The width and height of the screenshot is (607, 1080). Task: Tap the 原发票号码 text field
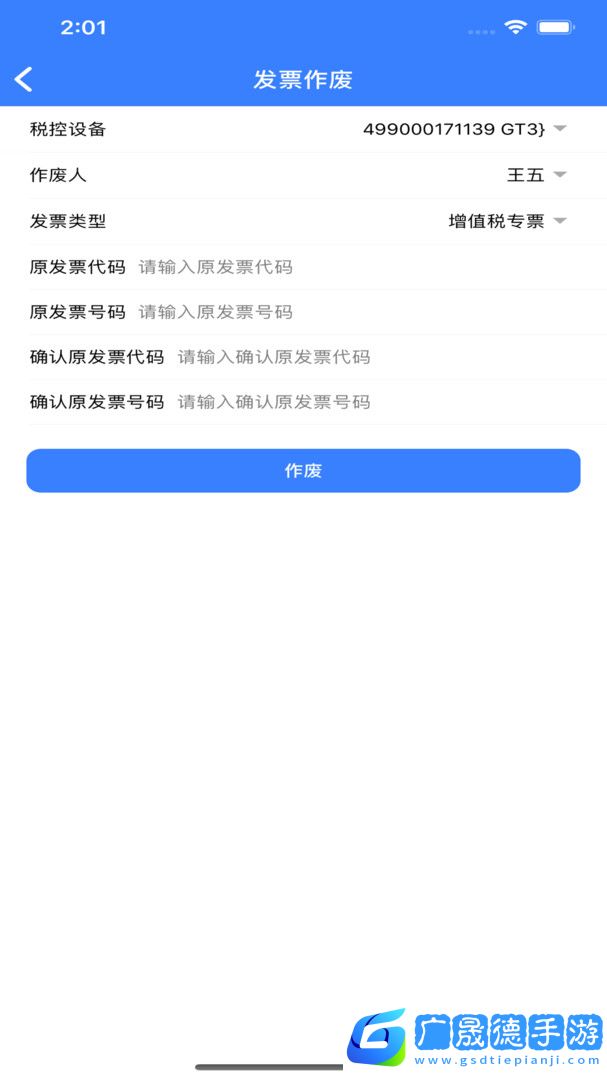(350, 312)
